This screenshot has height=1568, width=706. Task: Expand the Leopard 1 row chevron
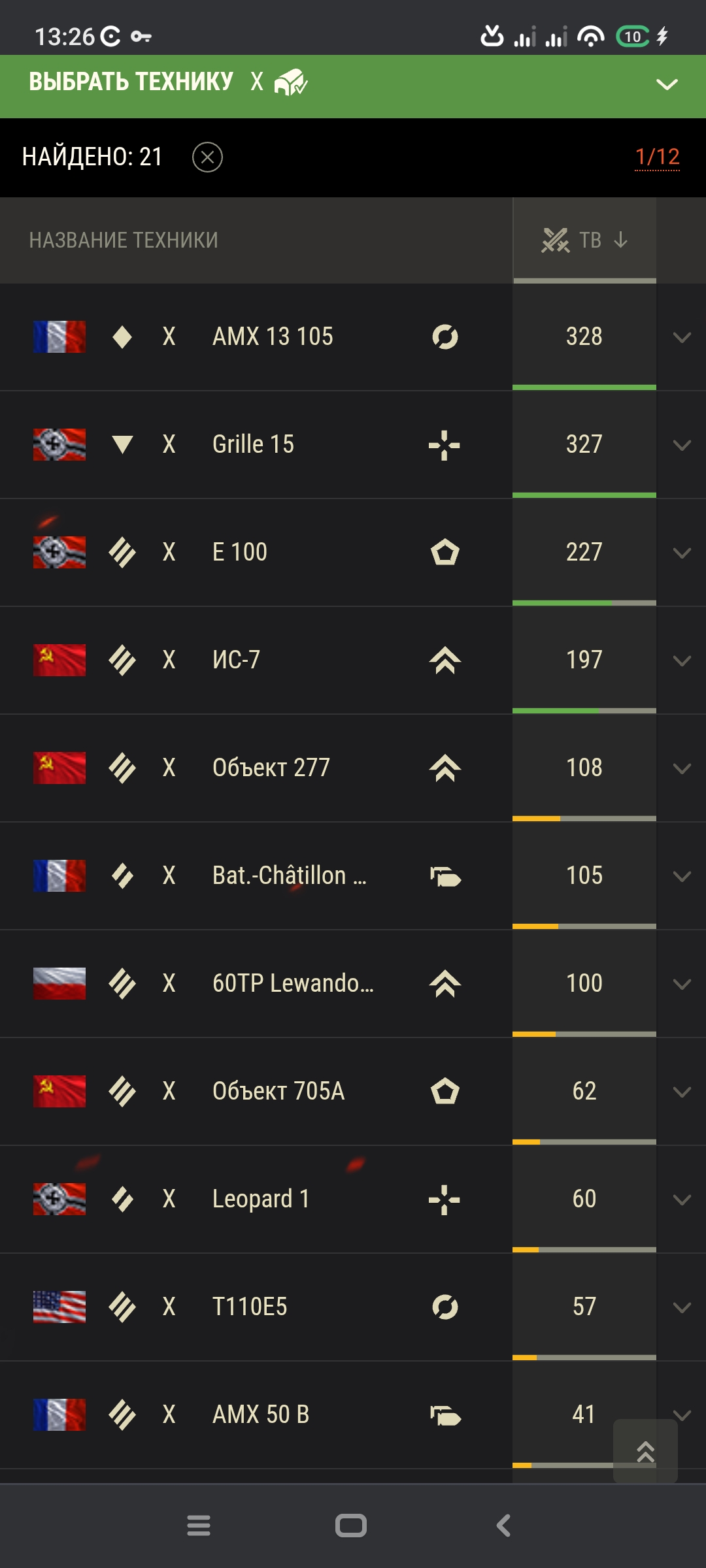point(682,1200)
